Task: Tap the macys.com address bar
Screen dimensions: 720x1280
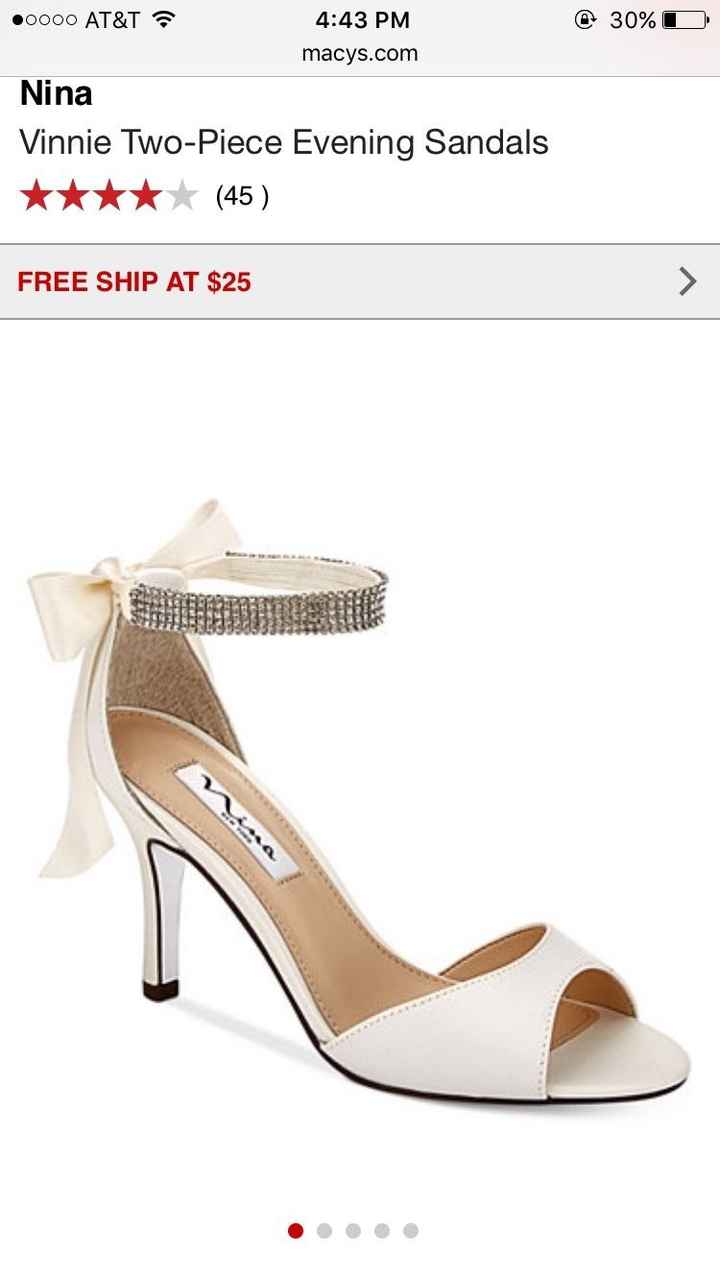Action: tap(360, 53)
